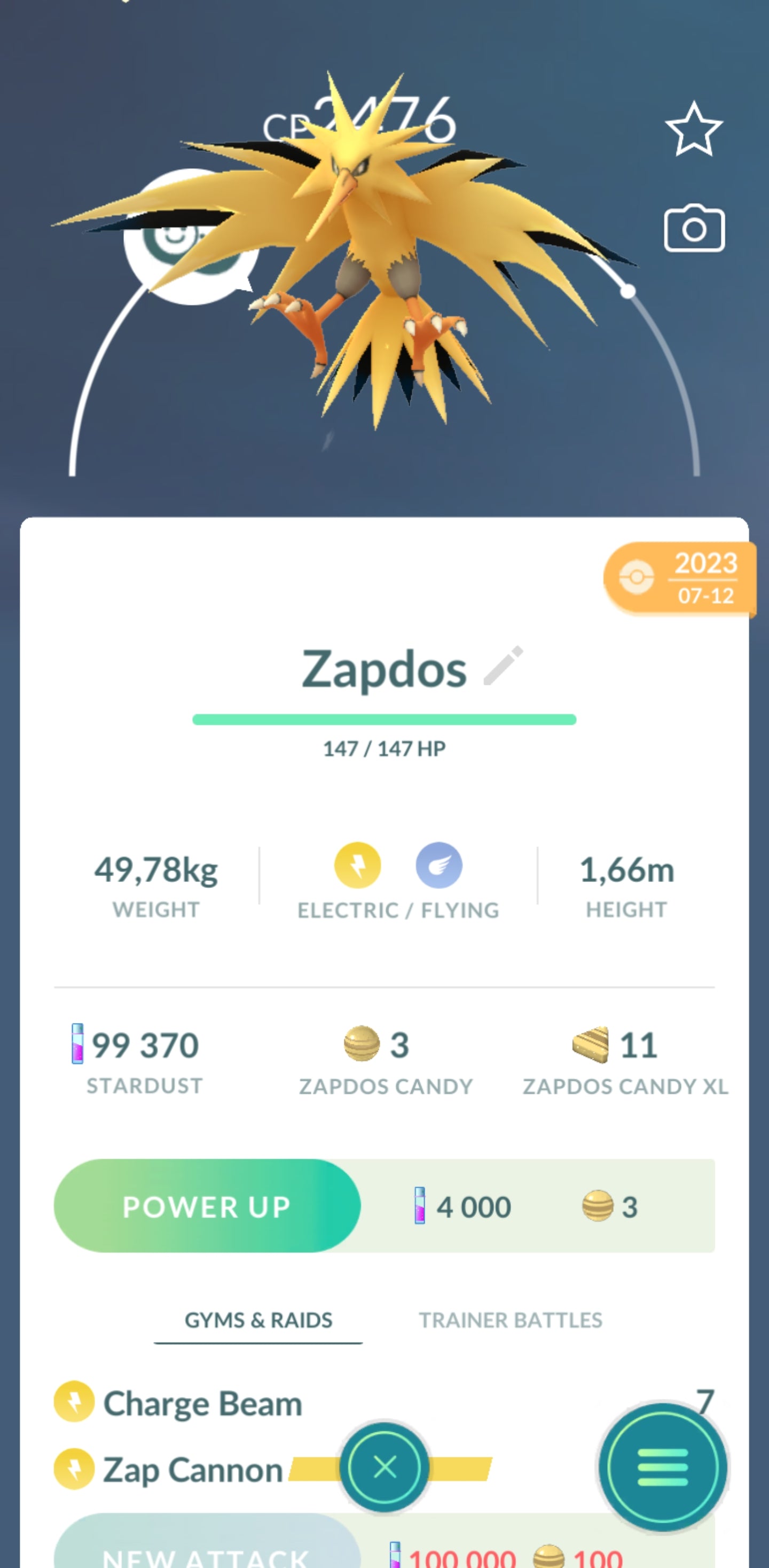Select the Gyms & Raids tab
The width and height of the screenshot is (769, 1568).
pos(258,1320)
